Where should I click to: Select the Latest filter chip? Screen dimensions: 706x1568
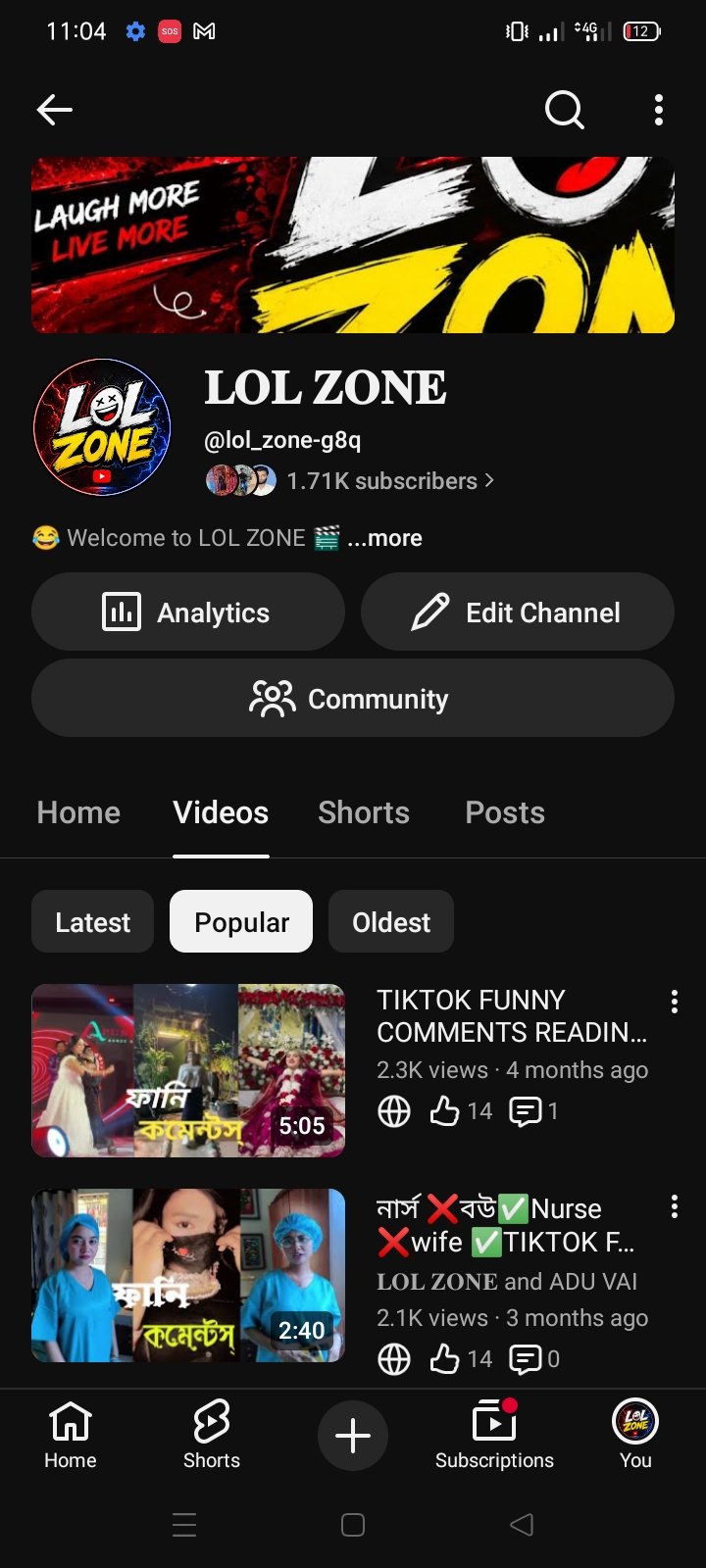[x=93, y=921]
